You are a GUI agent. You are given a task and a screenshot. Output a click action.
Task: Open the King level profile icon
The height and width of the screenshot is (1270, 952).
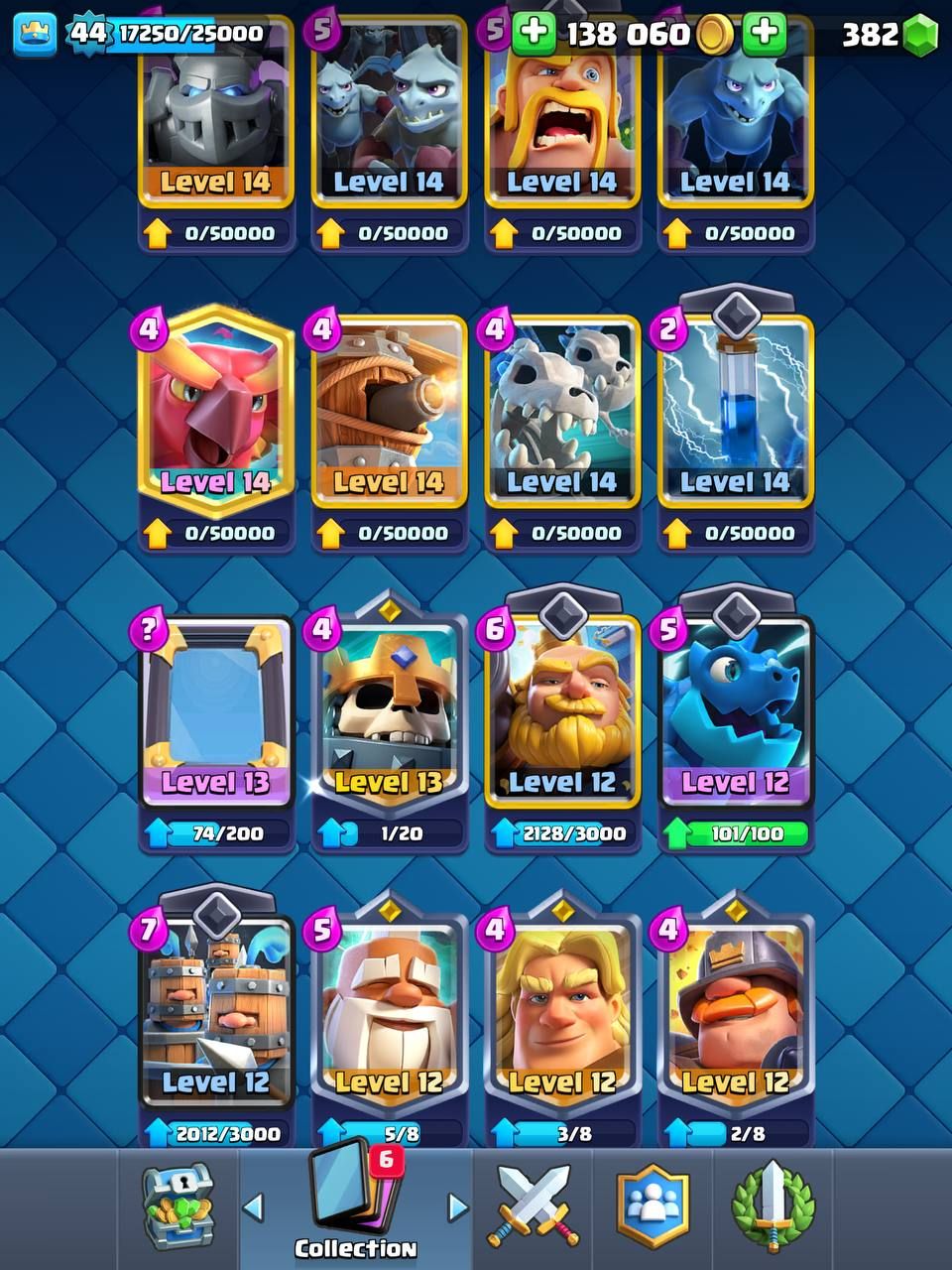coord(36,34)
